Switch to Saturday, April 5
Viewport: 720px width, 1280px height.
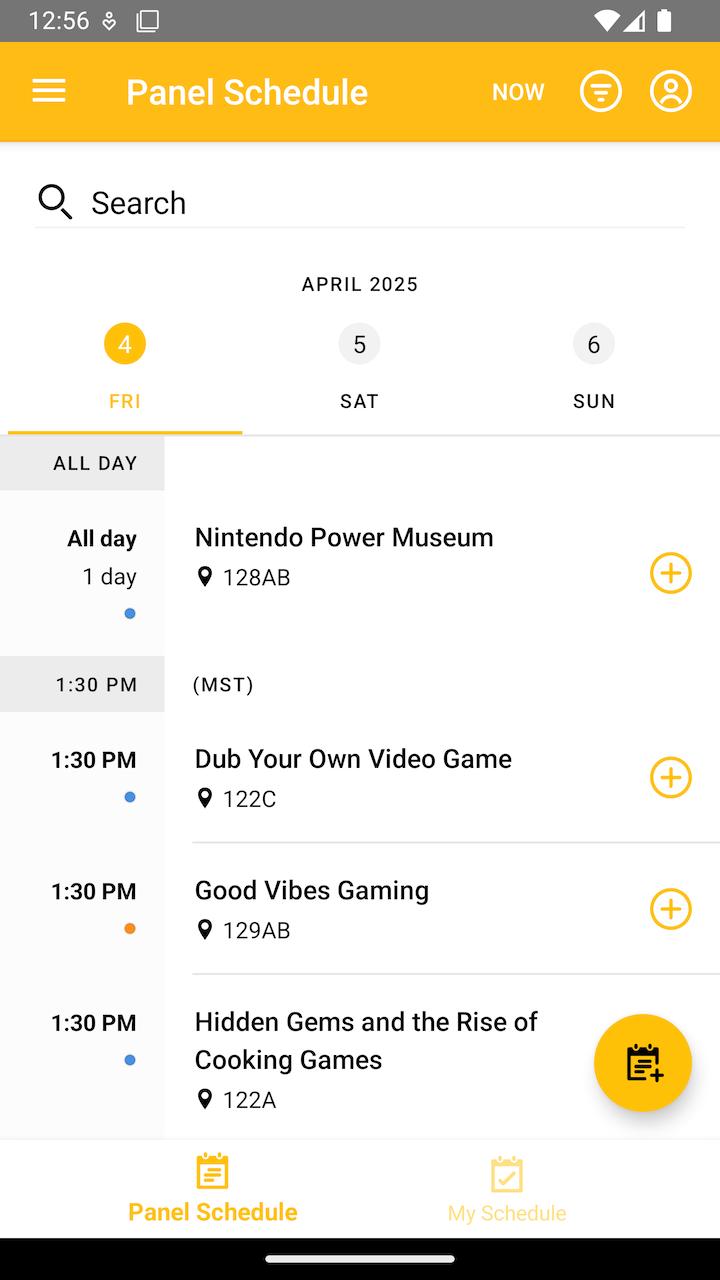[359, 365]
